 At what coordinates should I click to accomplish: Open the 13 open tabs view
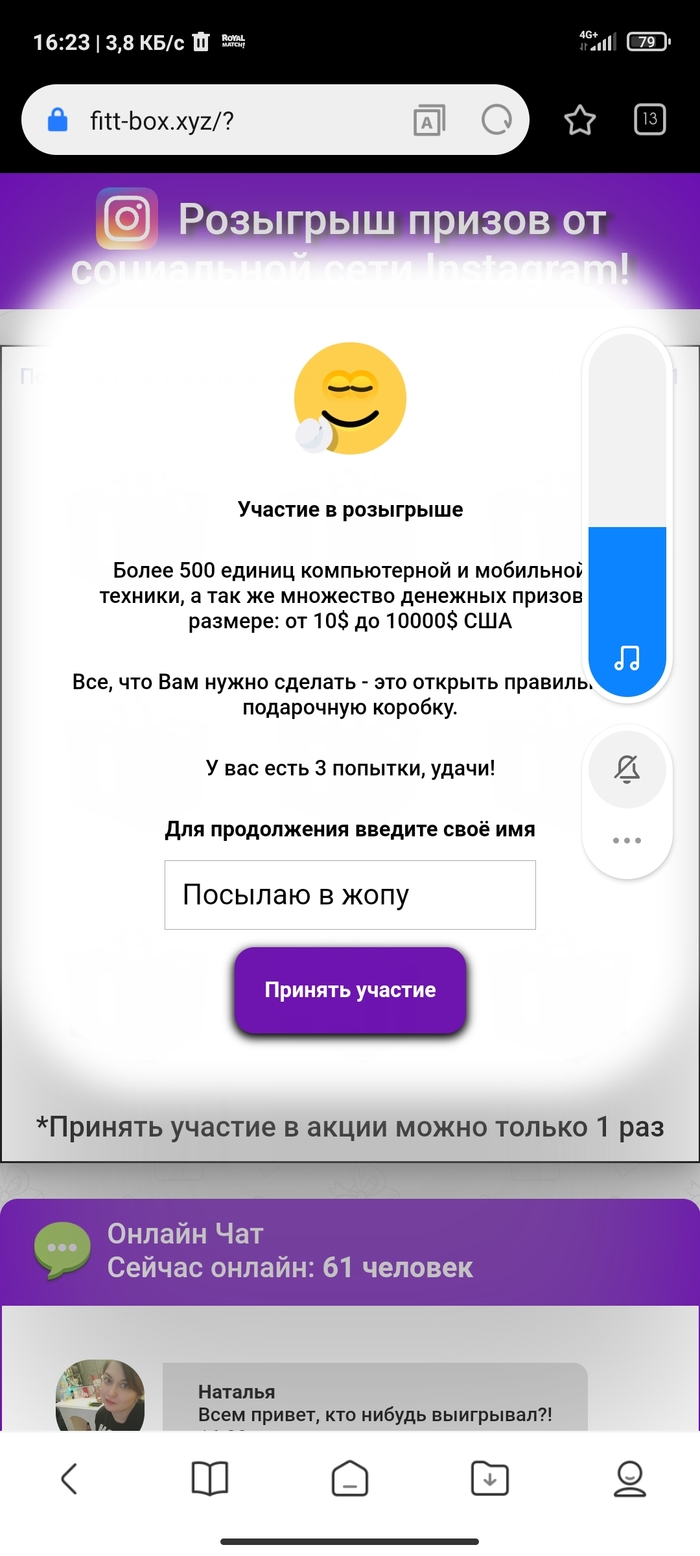650,120
